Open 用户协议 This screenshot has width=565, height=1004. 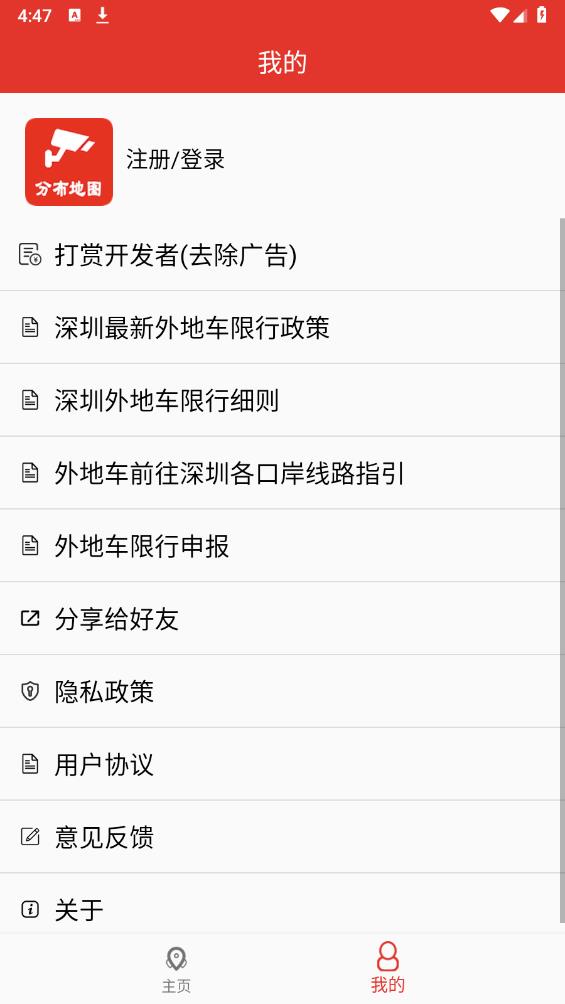click(280, 765)
